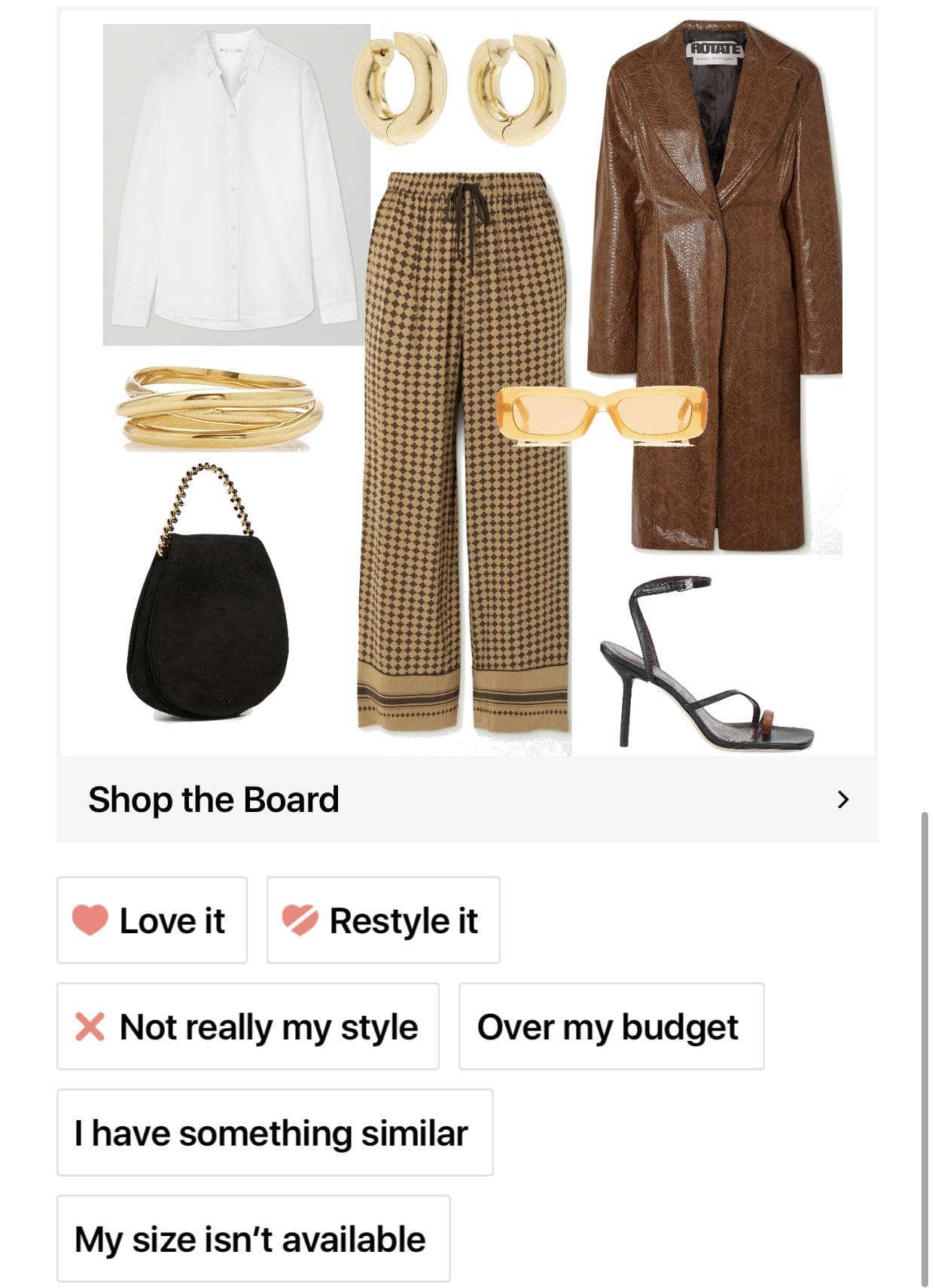This screenshot has width=935, height=1288.
Task: Mark outfit as Over my budget
Action: pos(611,1027)
